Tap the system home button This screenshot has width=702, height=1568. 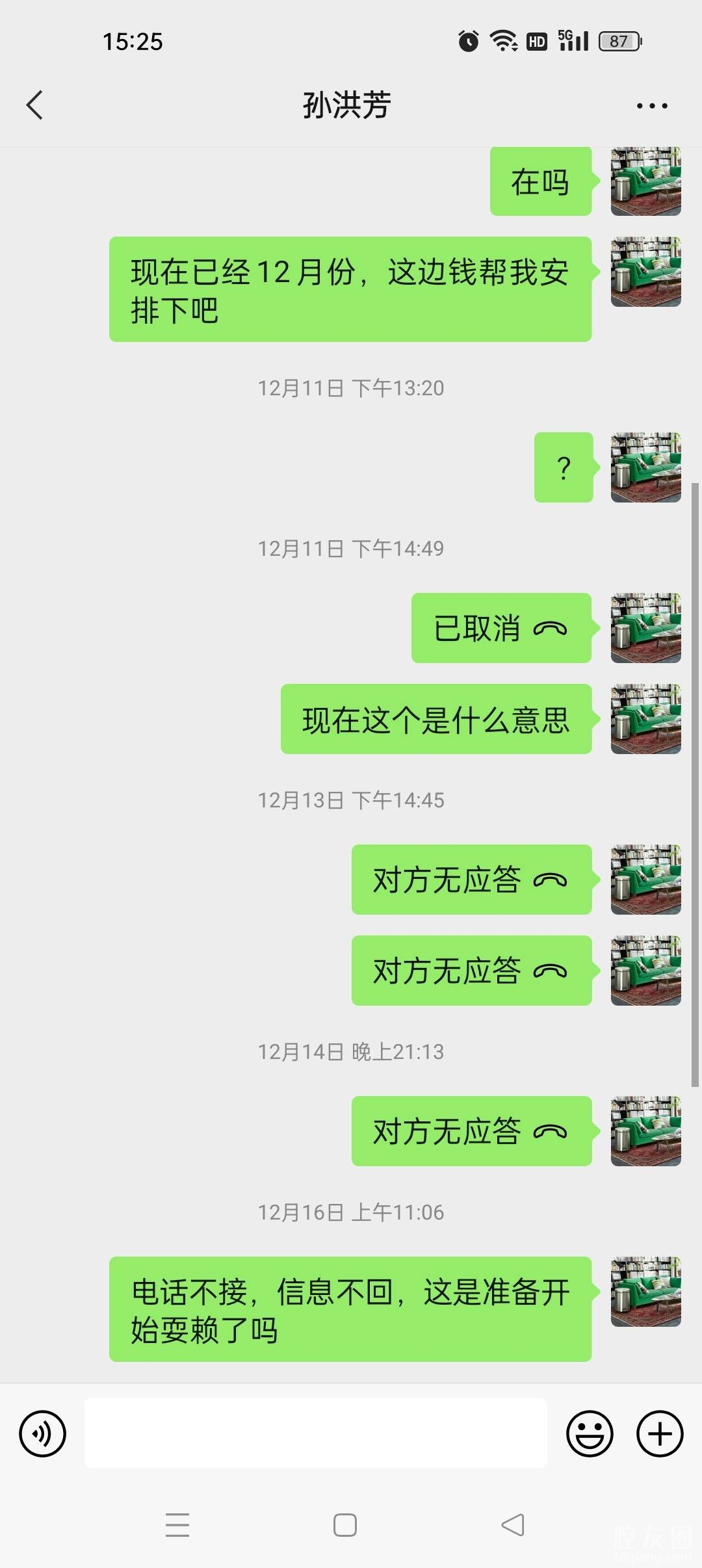(x=344, y=1525)
